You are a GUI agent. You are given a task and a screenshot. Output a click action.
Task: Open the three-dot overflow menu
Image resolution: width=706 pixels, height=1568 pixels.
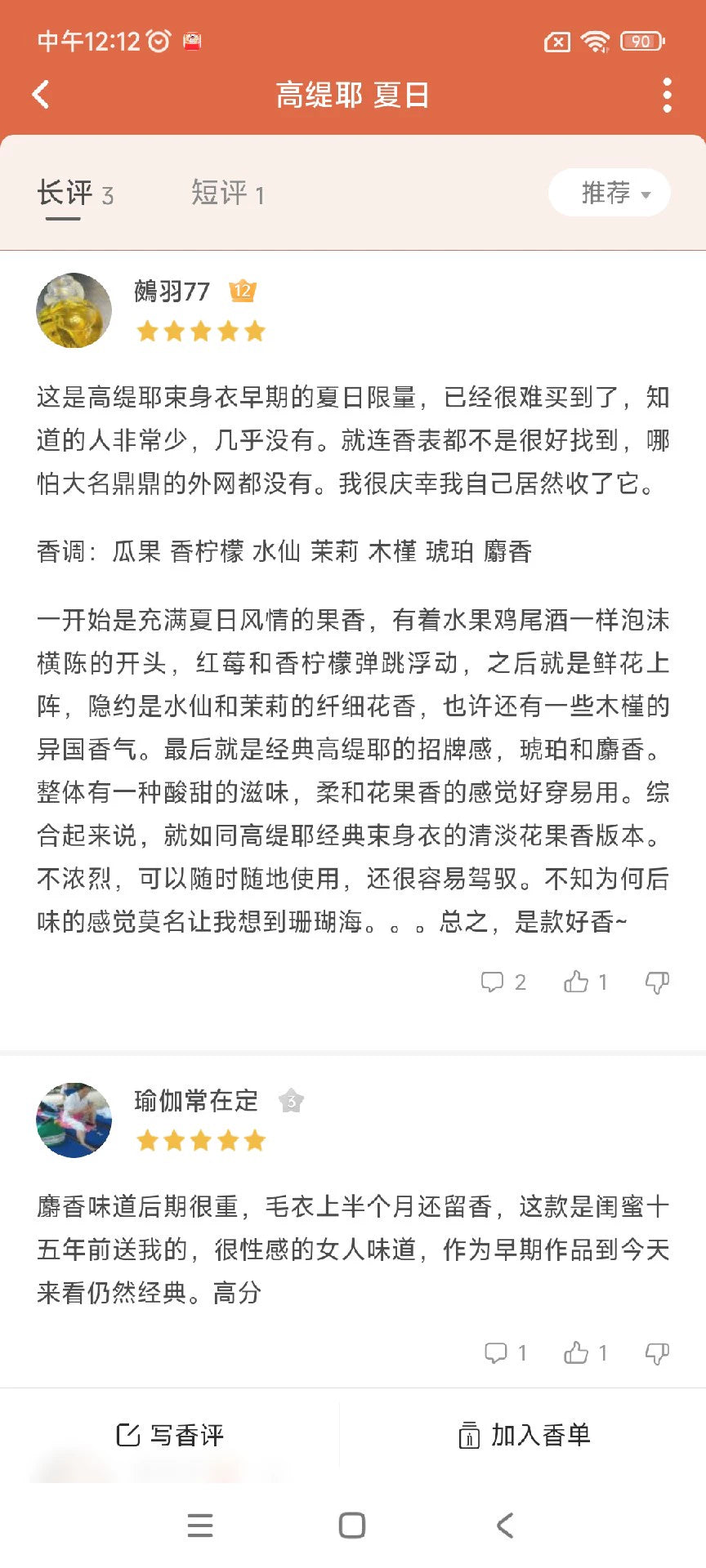click(x=667, y=96)
